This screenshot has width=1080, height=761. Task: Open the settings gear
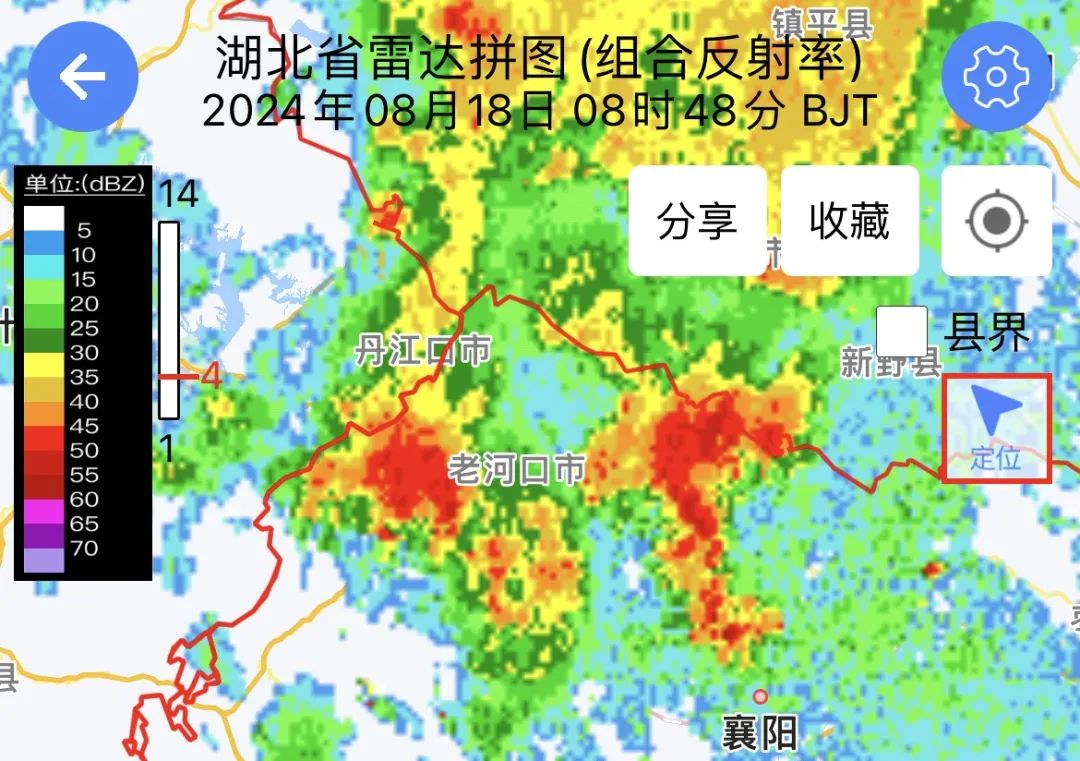pos(994,77)
